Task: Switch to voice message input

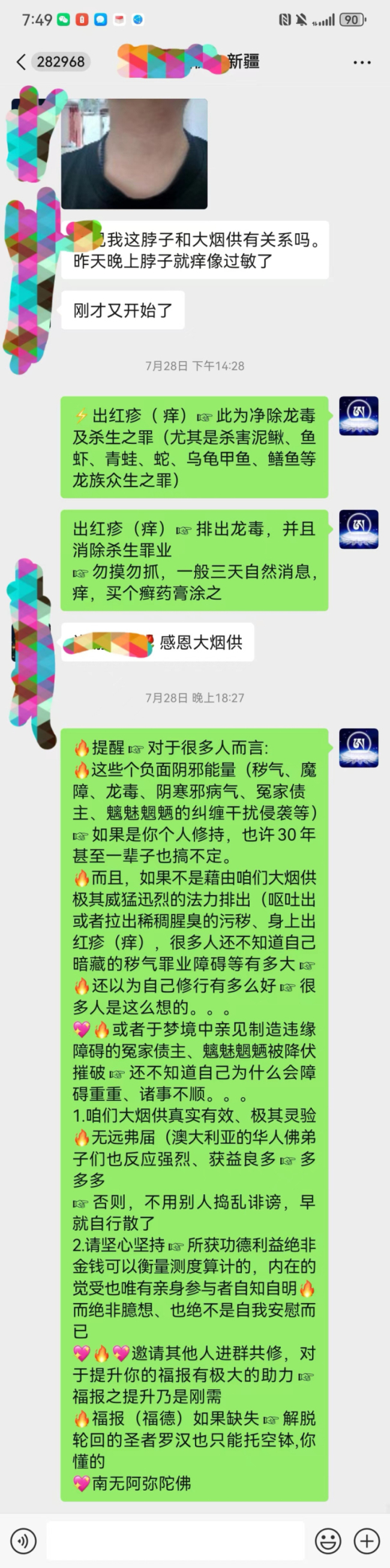Action: [23, 1540]
